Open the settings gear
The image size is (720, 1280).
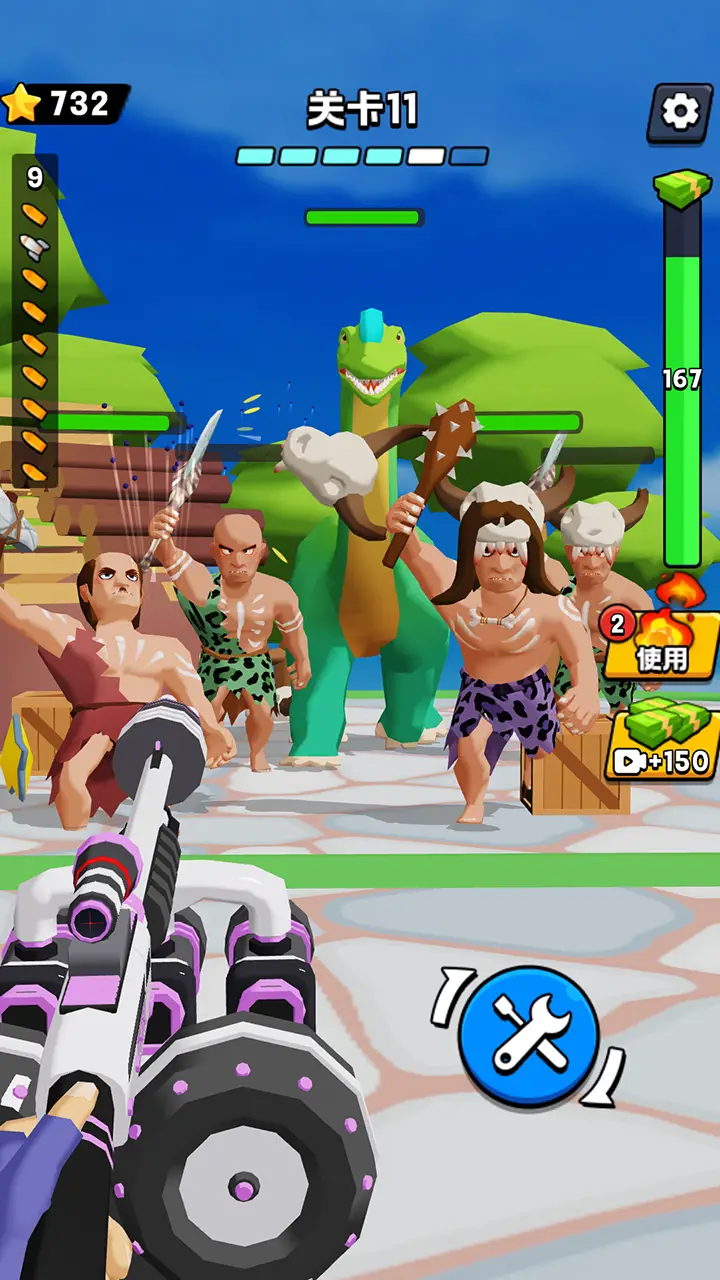click(680, 113)
